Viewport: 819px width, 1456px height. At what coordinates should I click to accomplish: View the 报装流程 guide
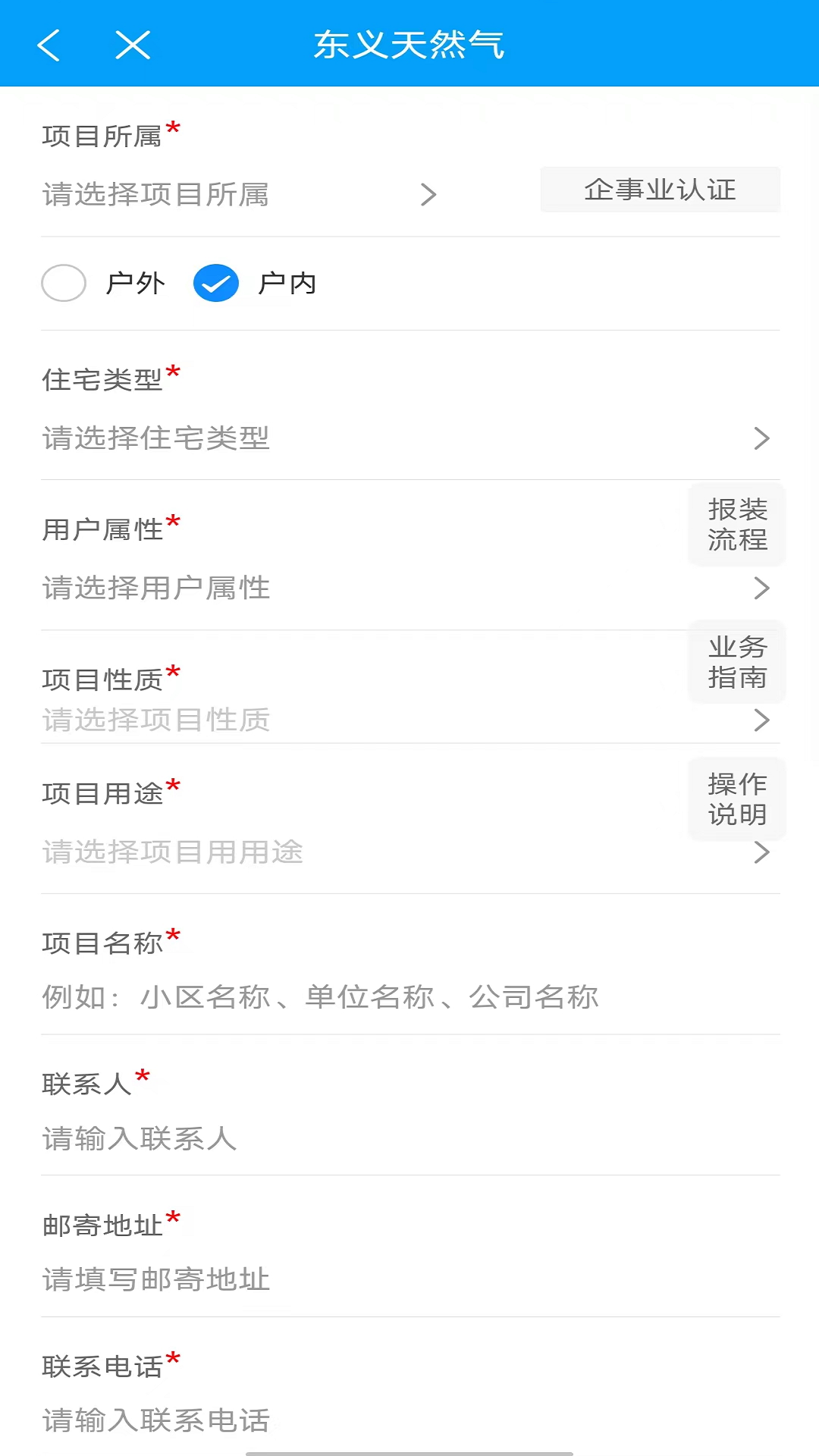737,525
